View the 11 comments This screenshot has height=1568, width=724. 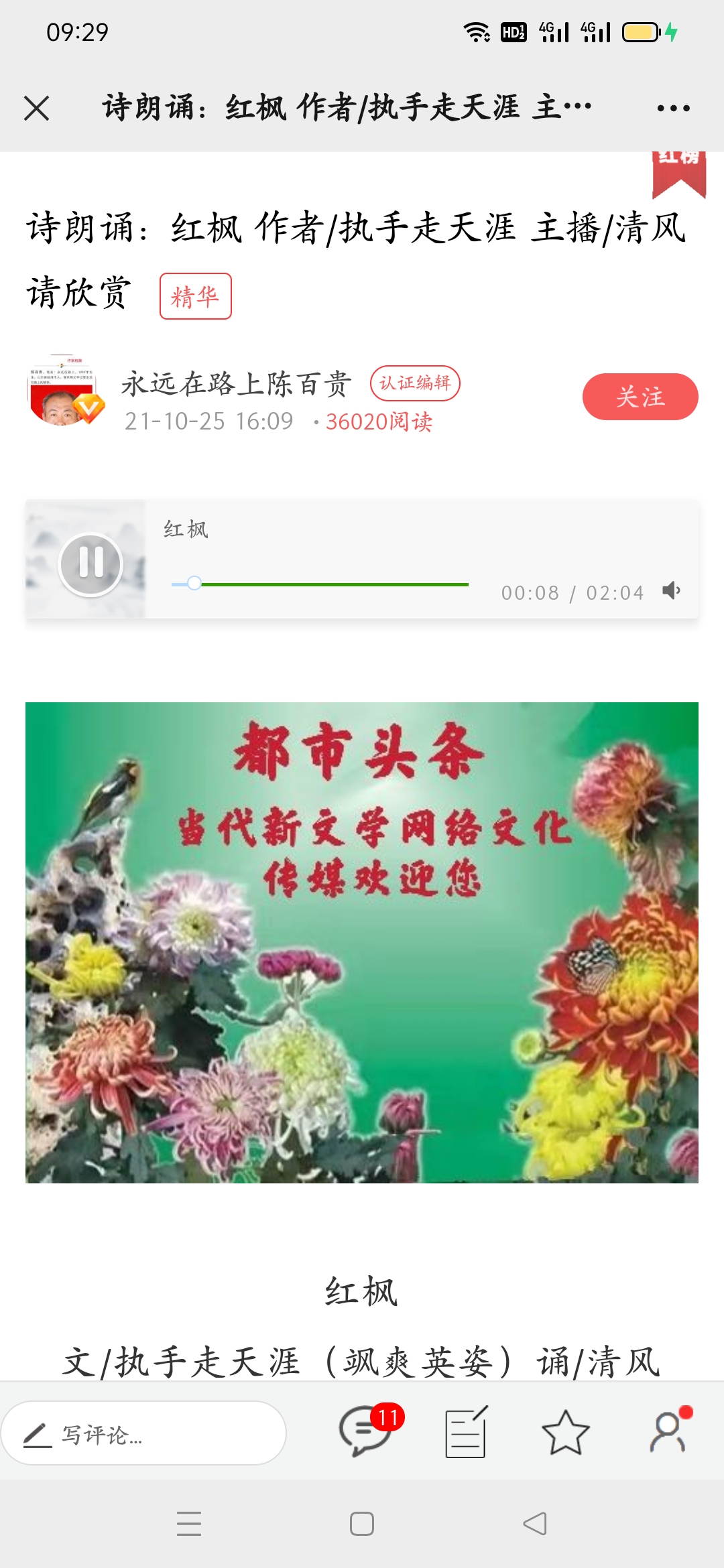click(367, 1431)
